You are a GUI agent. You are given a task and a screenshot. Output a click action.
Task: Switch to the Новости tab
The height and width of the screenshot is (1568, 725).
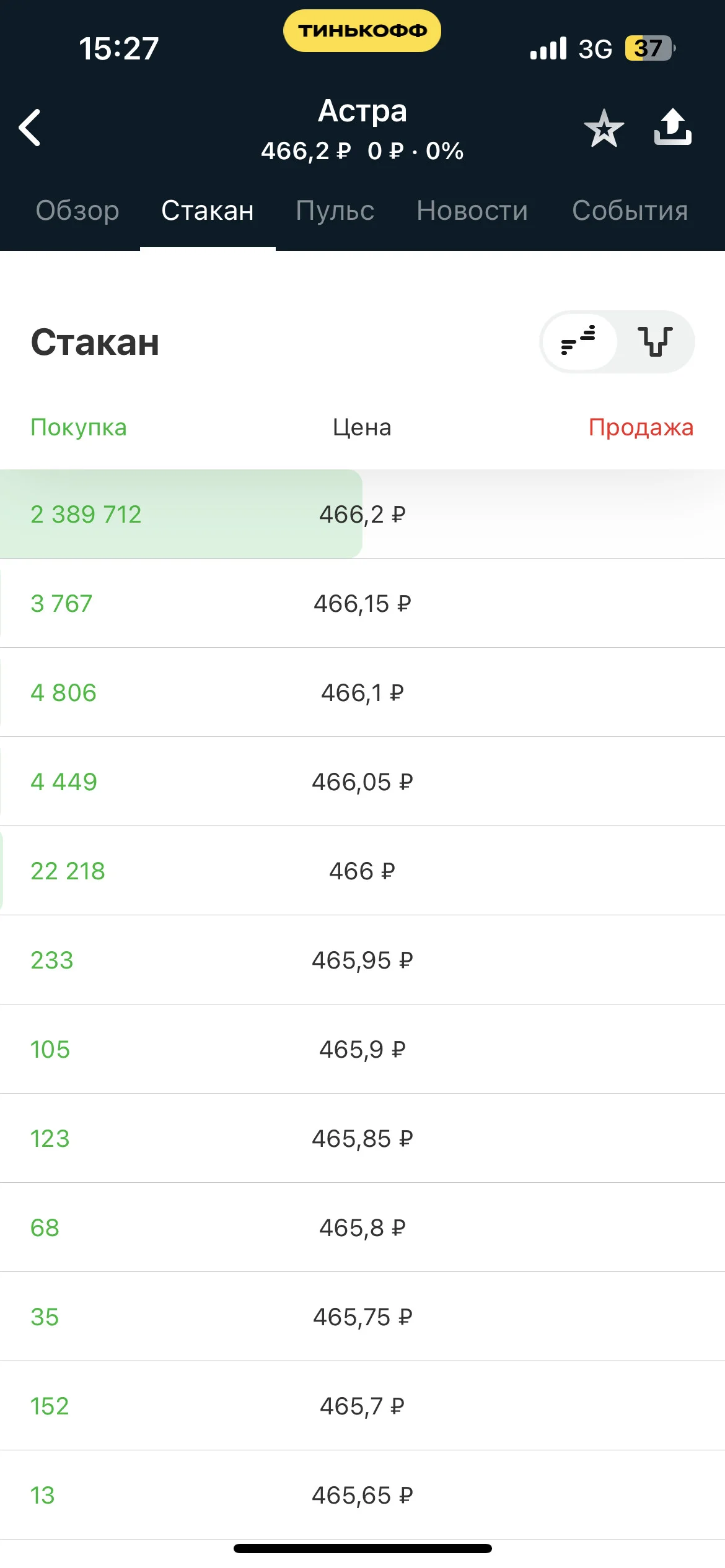[472, 211]
